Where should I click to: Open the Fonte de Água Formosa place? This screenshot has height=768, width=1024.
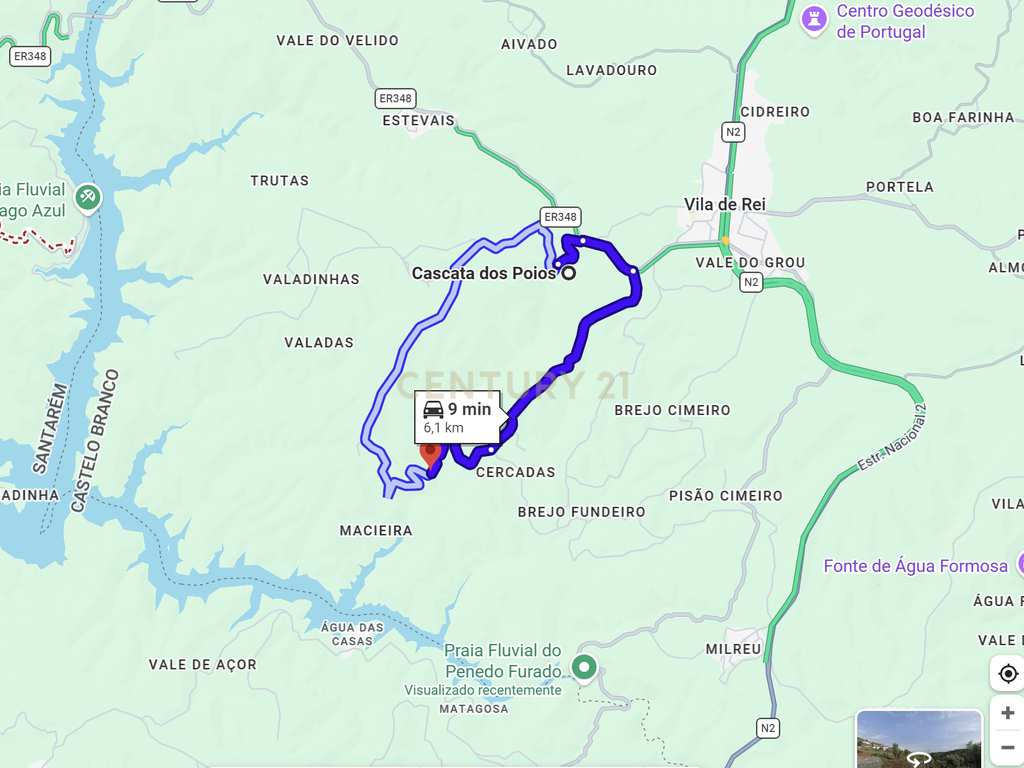(915, 566)
